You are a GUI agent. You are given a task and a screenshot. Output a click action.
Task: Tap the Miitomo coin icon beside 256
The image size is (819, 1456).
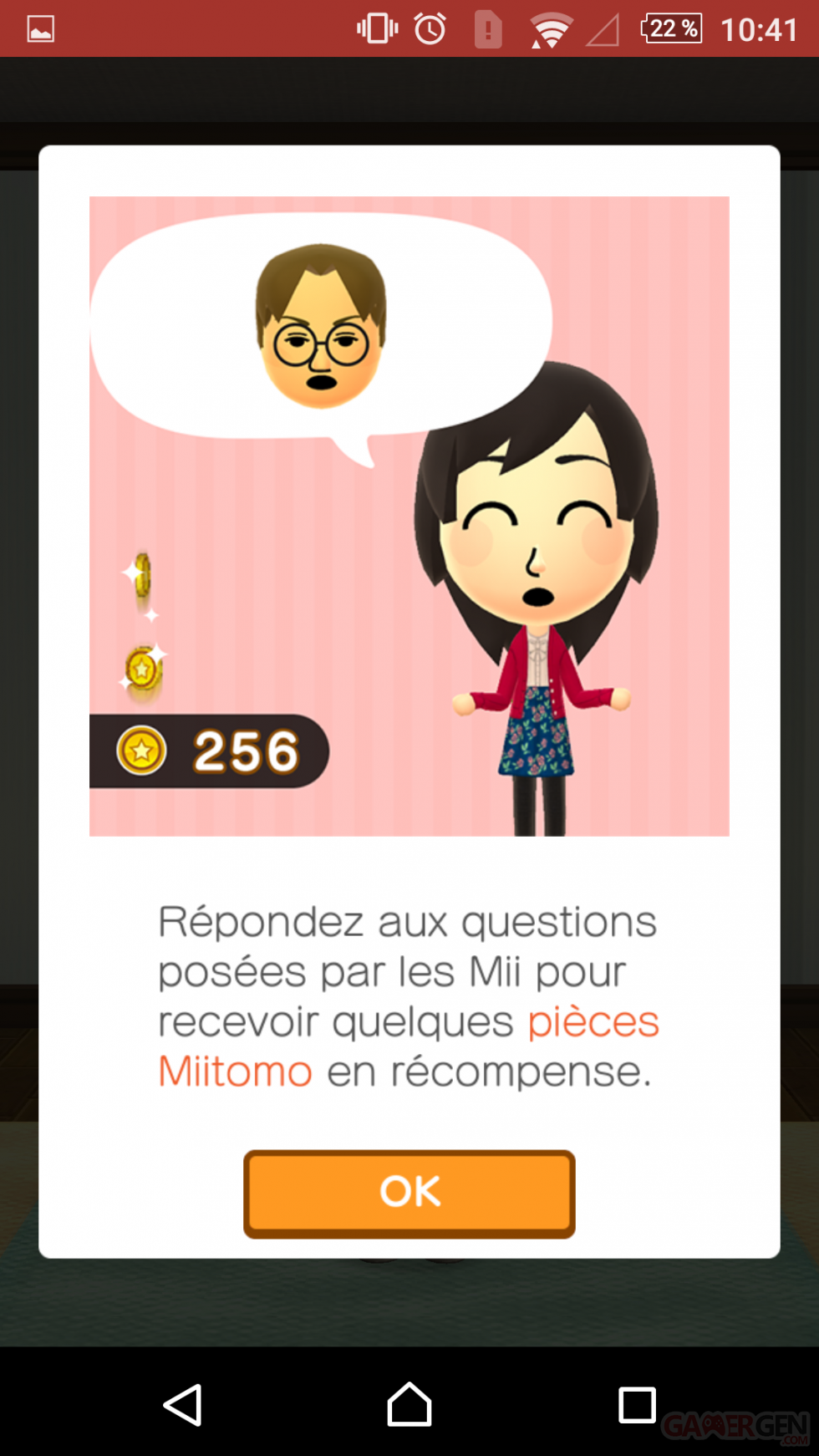(142, 750)
